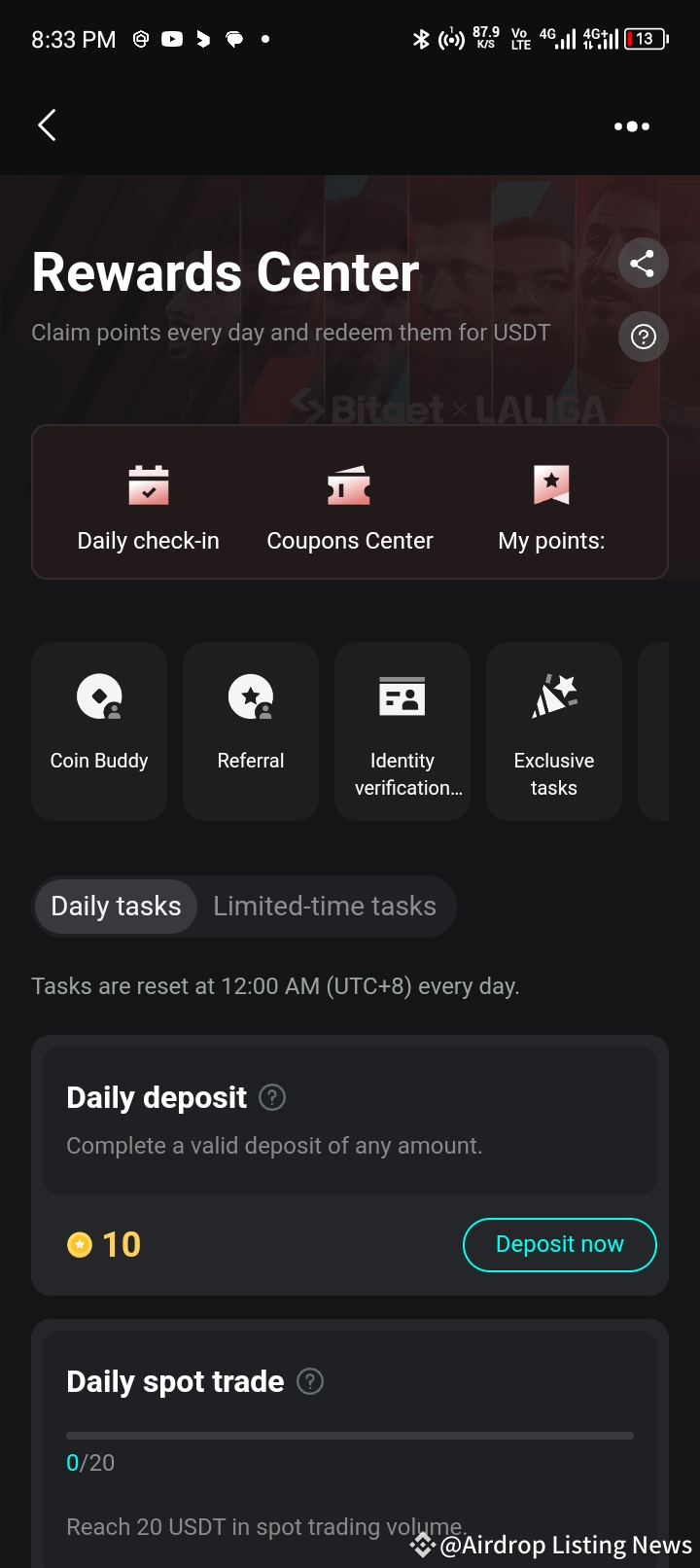Show info about Daily deposit
Image resolution: width=700 pixels, height=1568 pixels.
272,1098
